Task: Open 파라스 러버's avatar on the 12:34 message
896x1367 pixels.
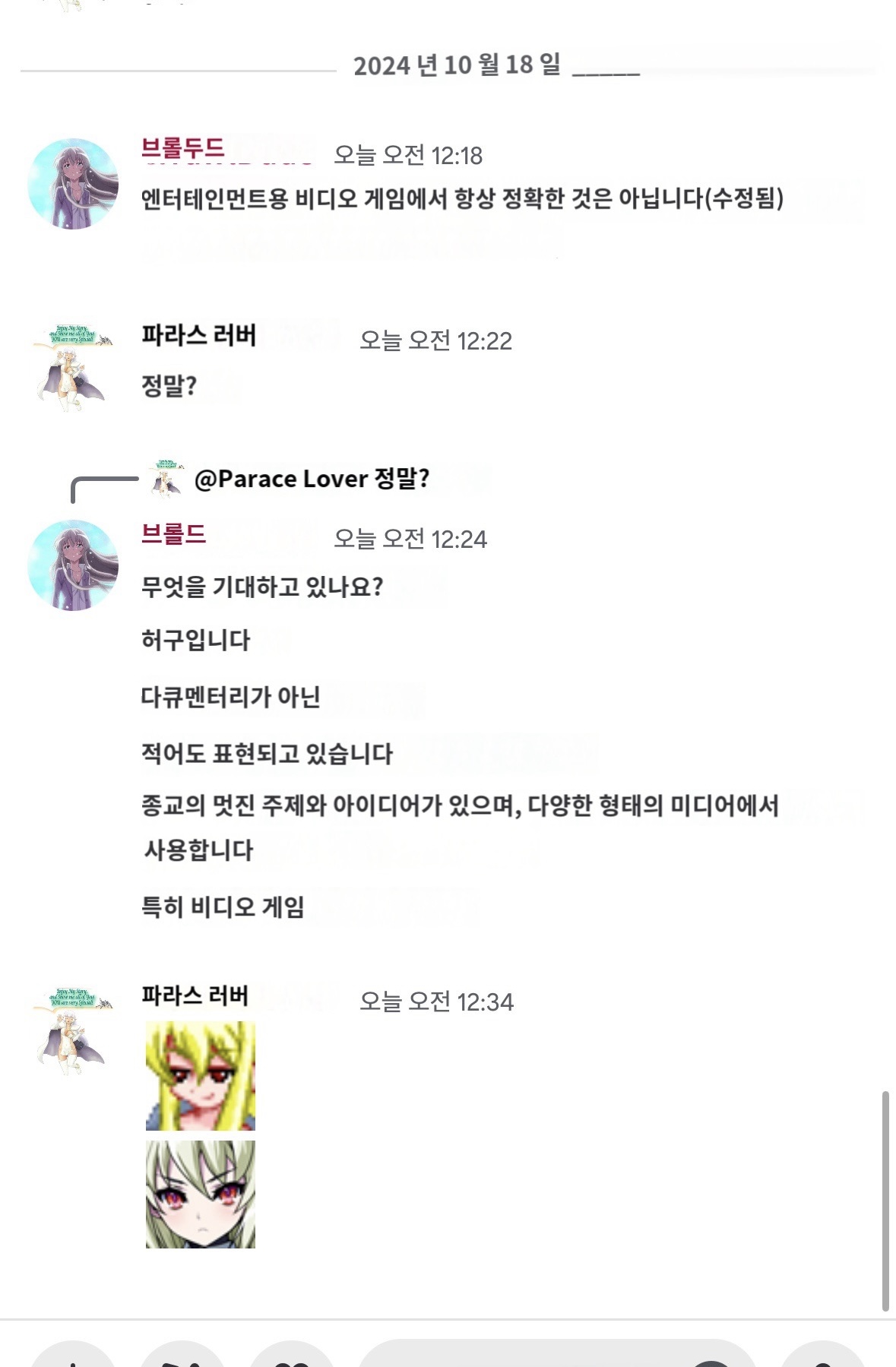Action: [x=73, y=1030]
